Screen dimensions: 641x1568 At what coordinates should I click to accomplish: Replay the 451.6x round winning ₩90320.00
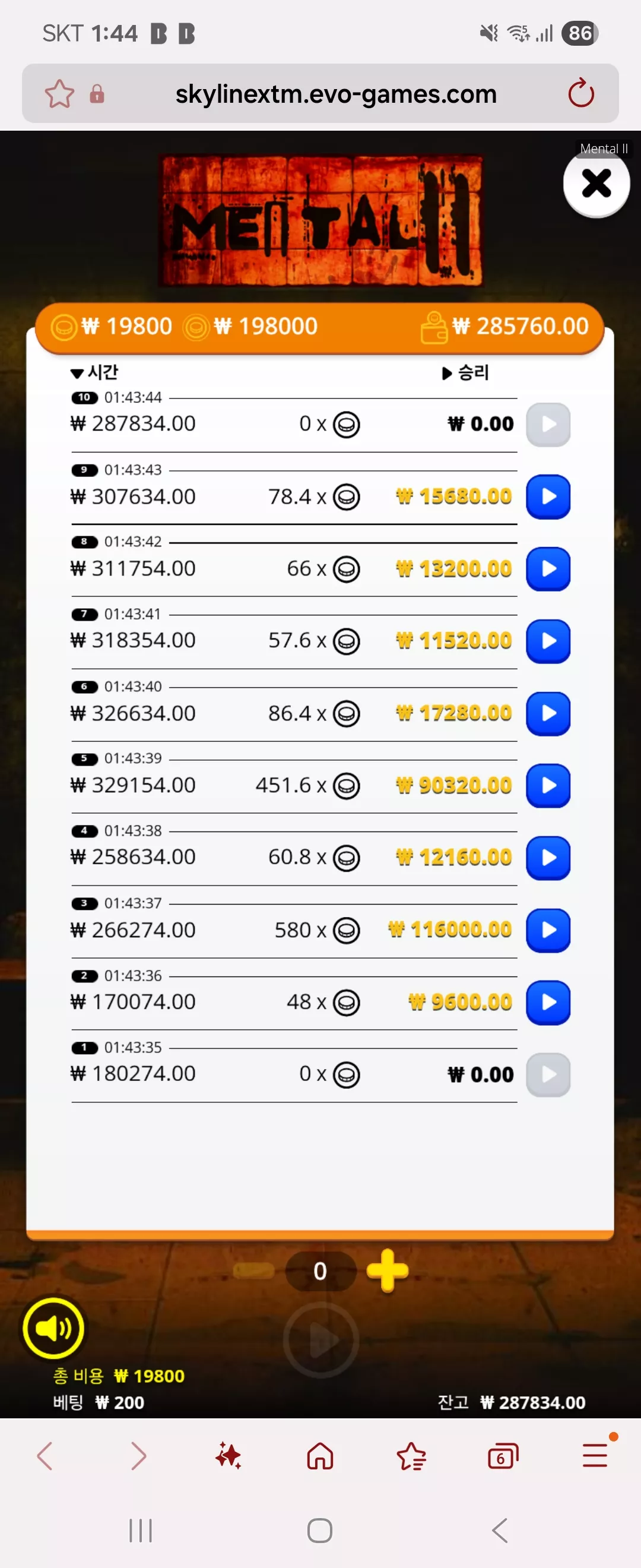coord(548,785)
